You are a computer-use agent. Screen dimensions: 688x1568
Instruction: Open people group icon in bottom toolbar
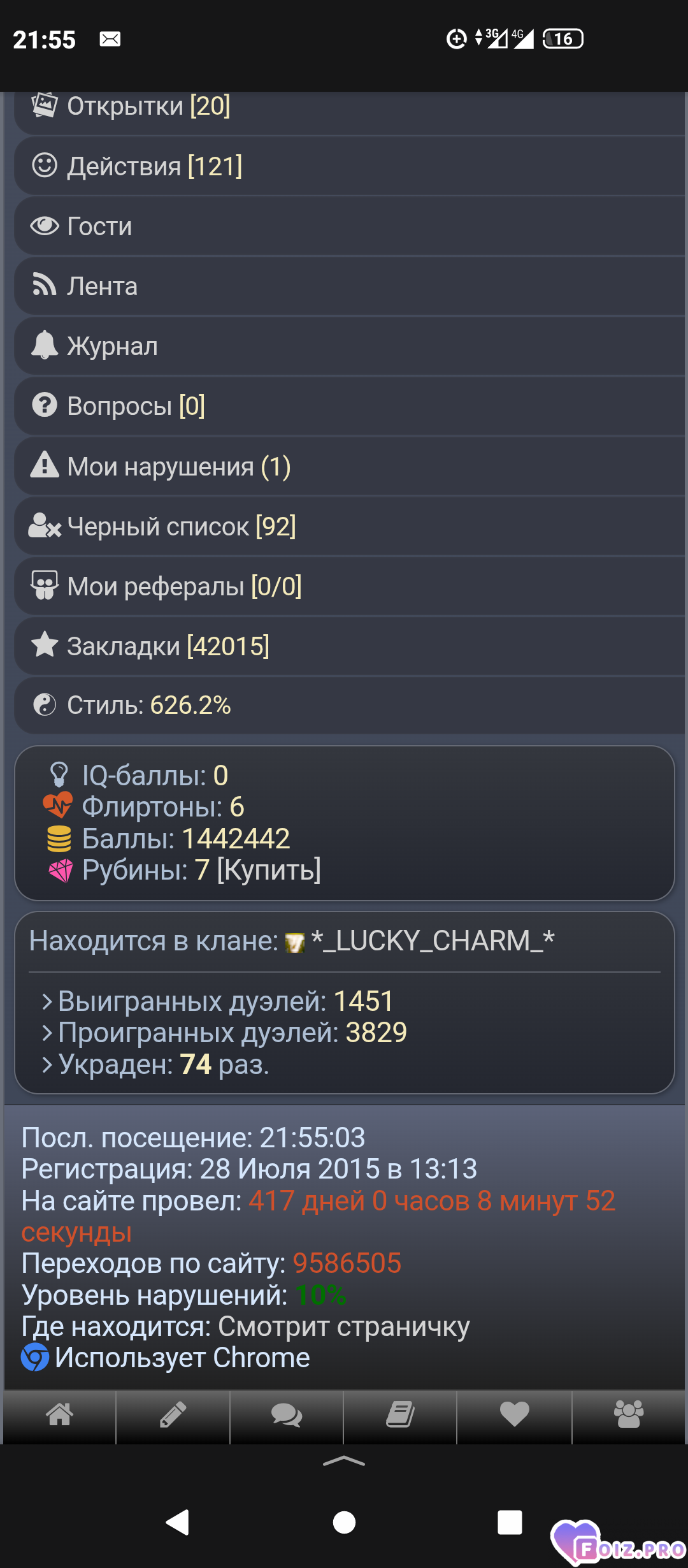coord(629,1414)
